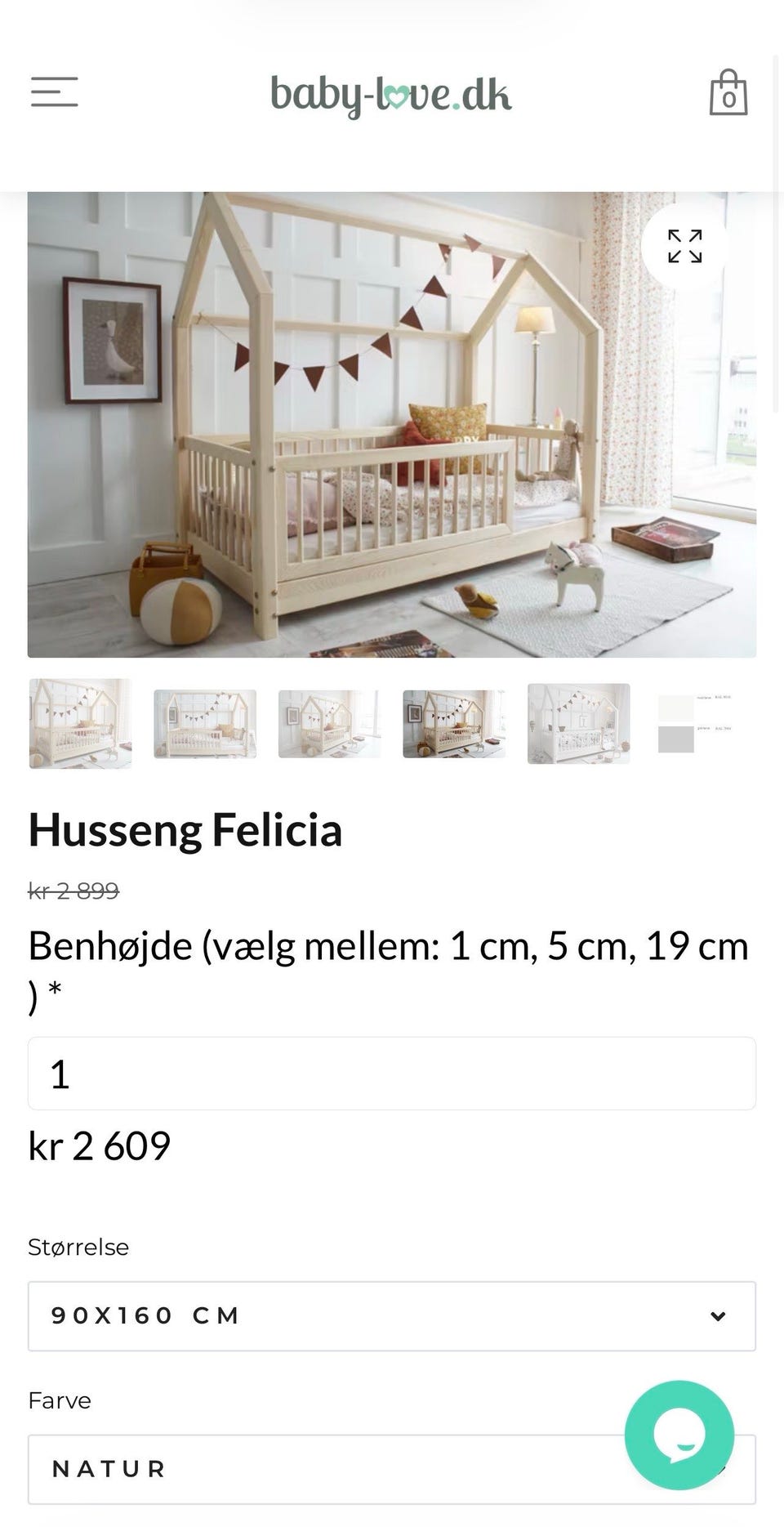Select the third product thumbnail
784x1527 pixels.
coord(330,723)
